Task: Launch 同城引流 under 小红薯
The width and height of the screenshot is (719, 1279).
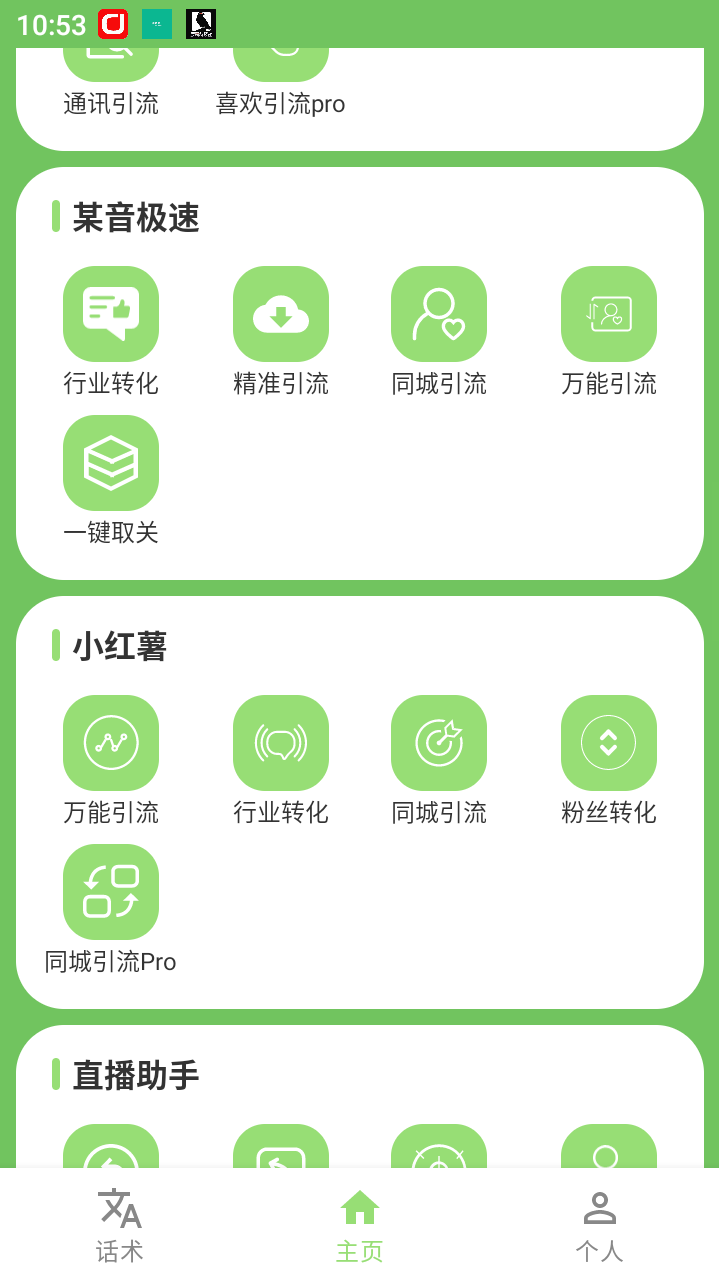Action: [439, 743]
